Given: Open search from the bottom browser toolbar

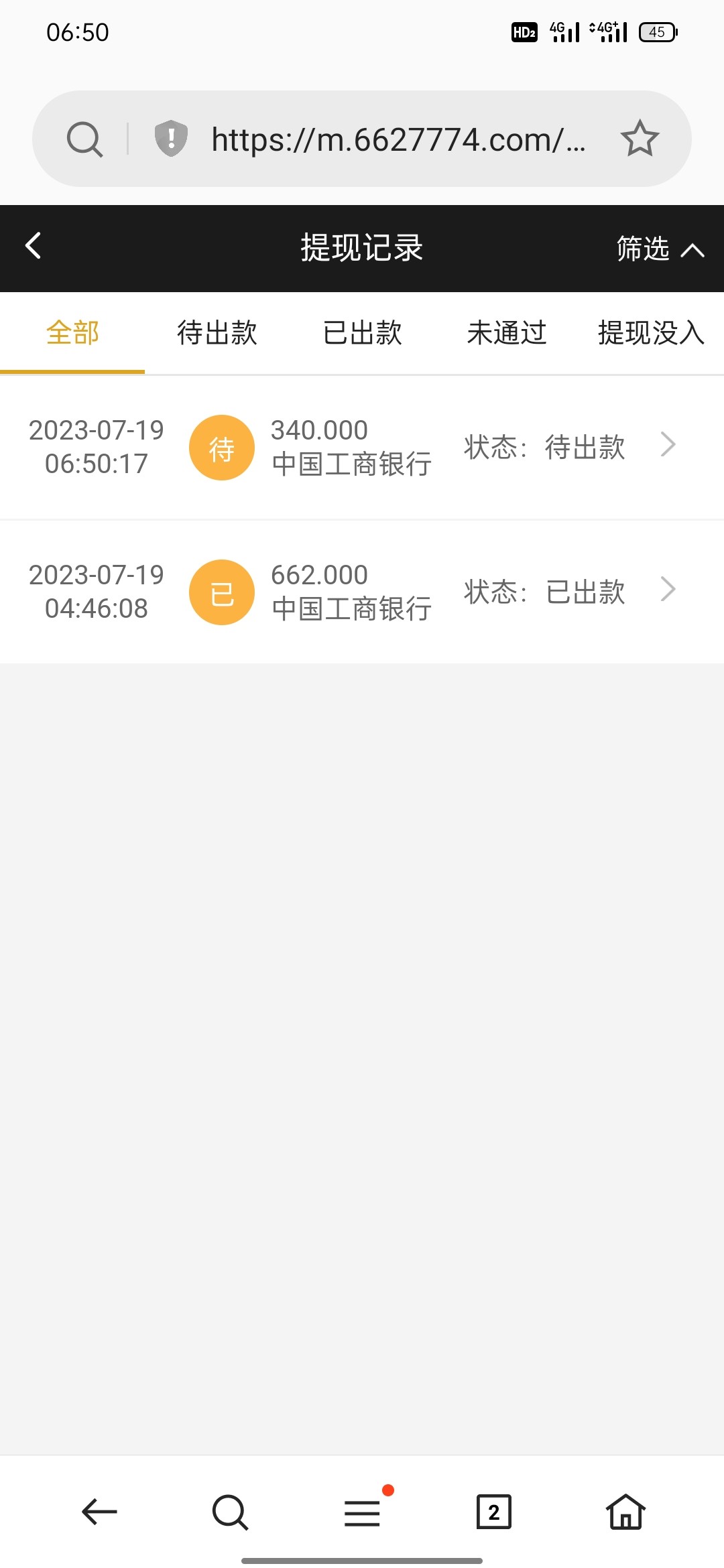Looking at the screenshot, I should tap(230, 1512).
